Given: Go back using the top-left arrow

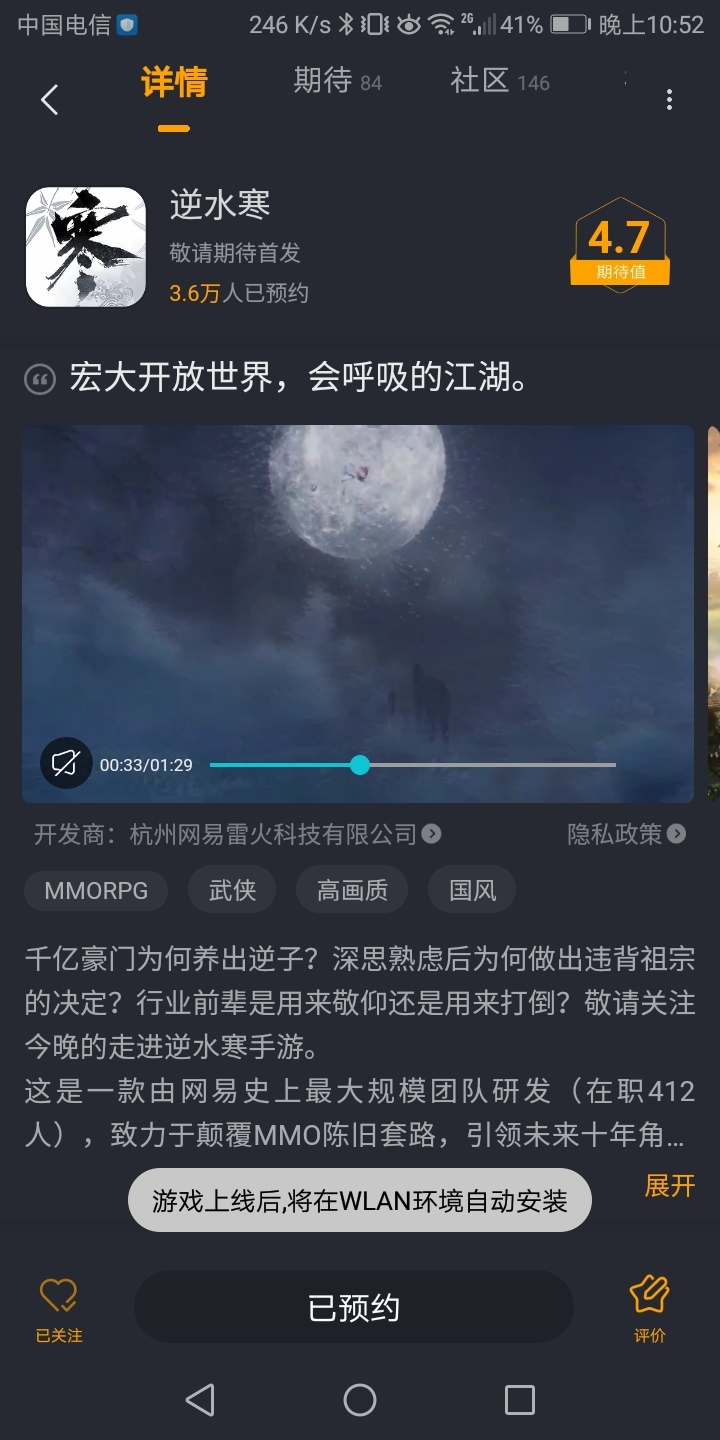Looking at the screenshot, I should (49, 99).
